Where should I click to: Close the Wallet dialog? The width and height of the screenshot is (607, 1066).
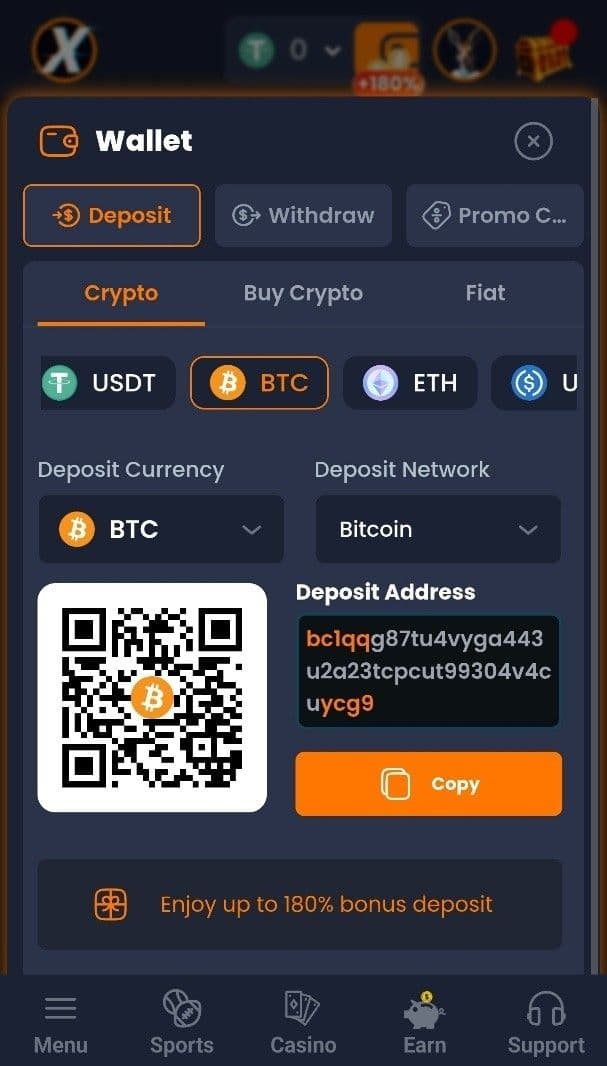pos(533,142)
